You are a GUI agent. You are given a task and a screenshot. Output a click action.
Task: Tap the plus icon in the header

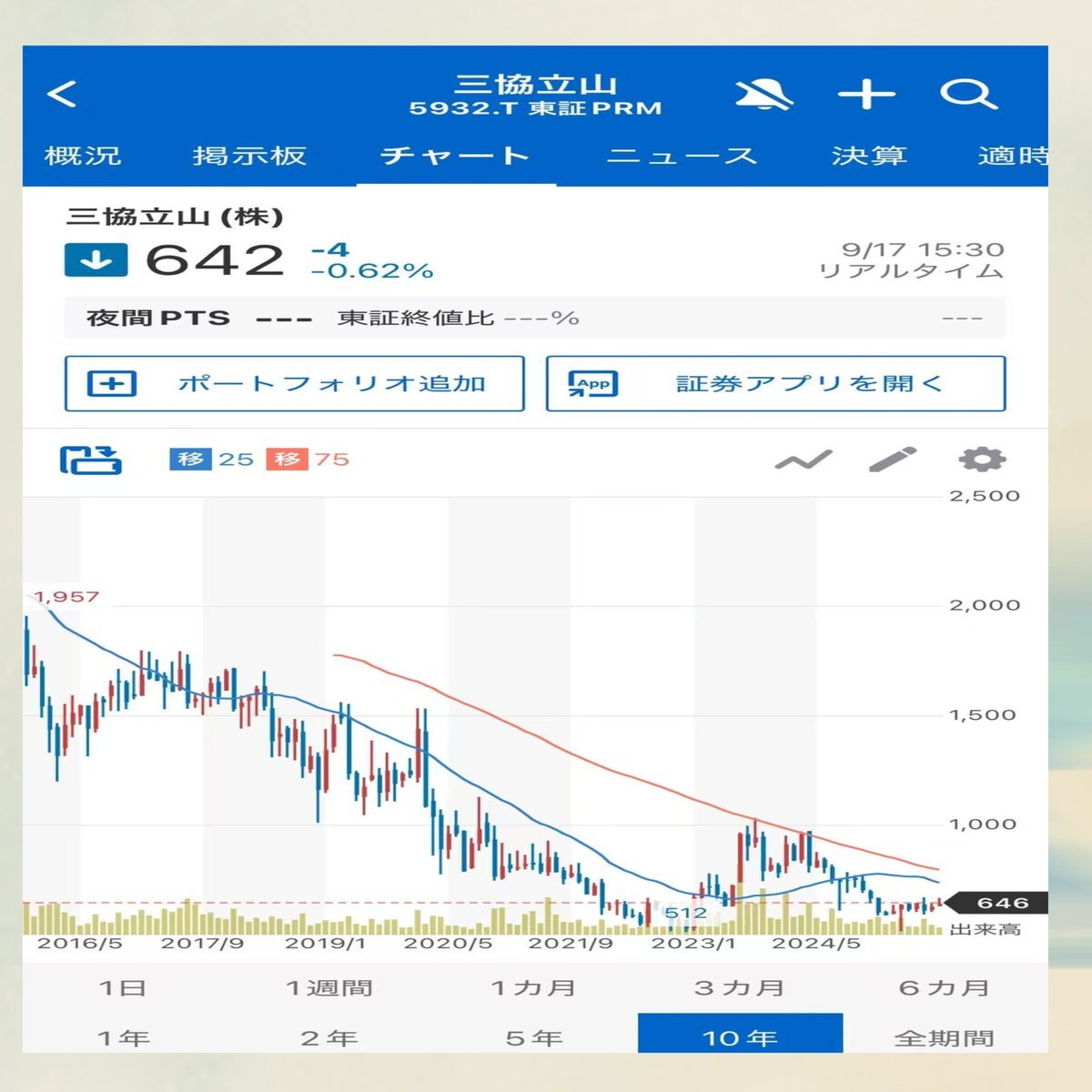(865, 95)
